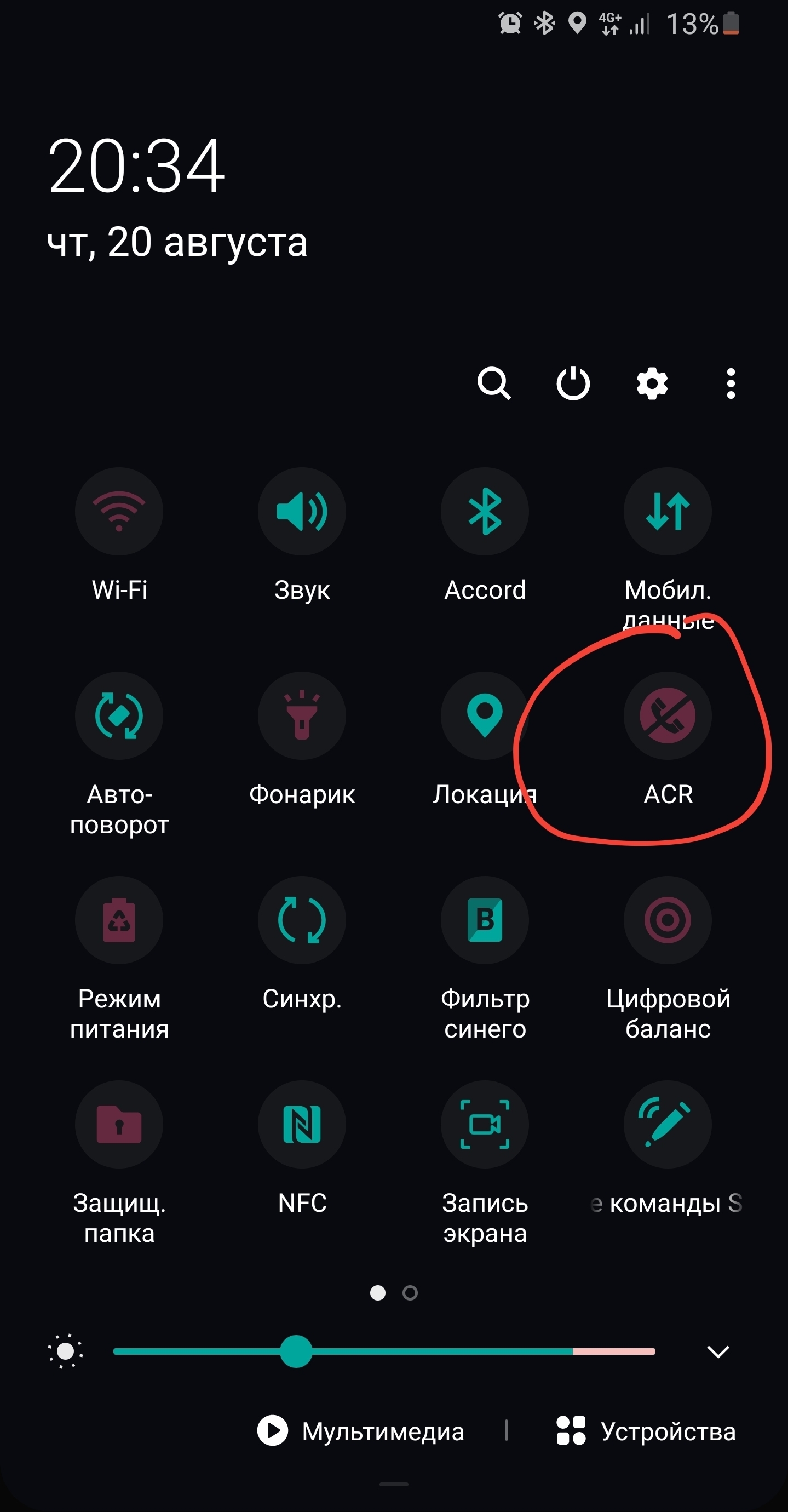Viewport: 788px width, 1512px height.
Task: Toggle Локация location tile
Action: 485,715
